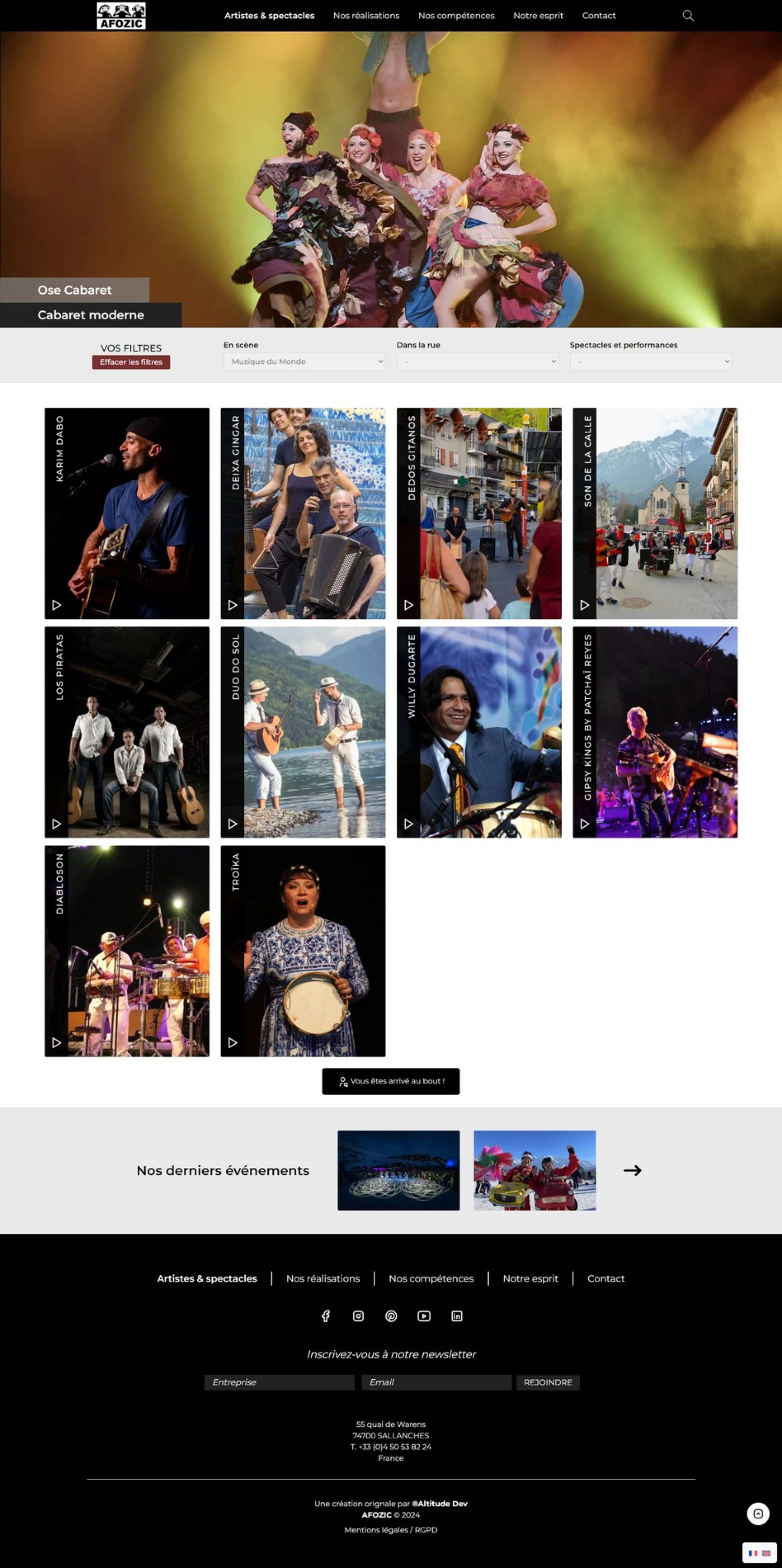Tap the Email newsletter field

coord(436,1382)
